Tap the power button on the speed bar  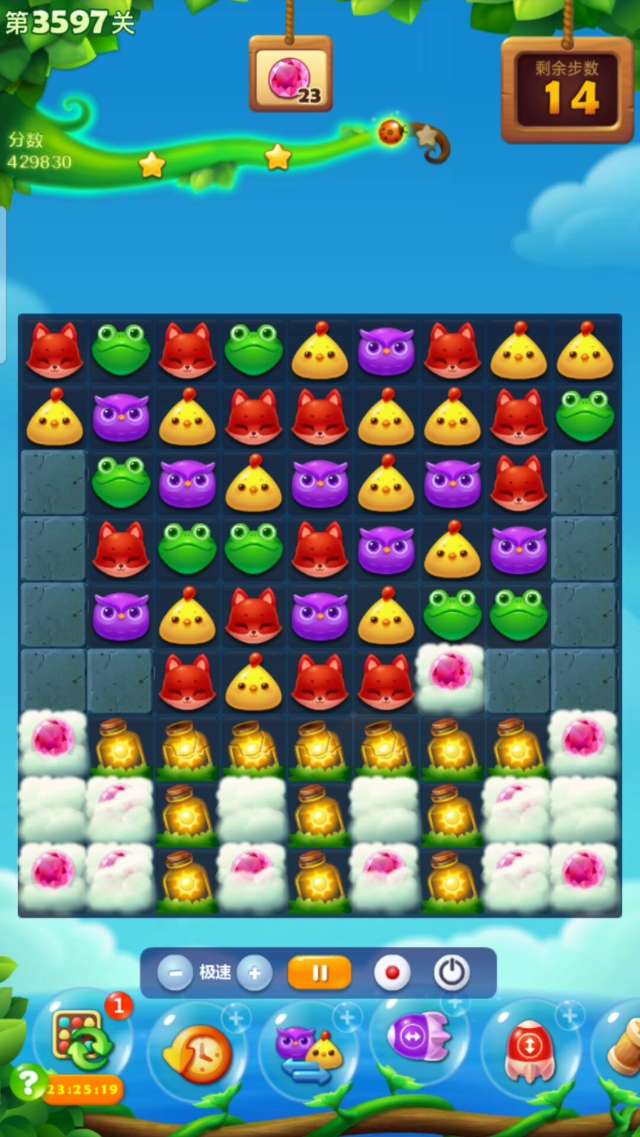(x=451, y=972)
